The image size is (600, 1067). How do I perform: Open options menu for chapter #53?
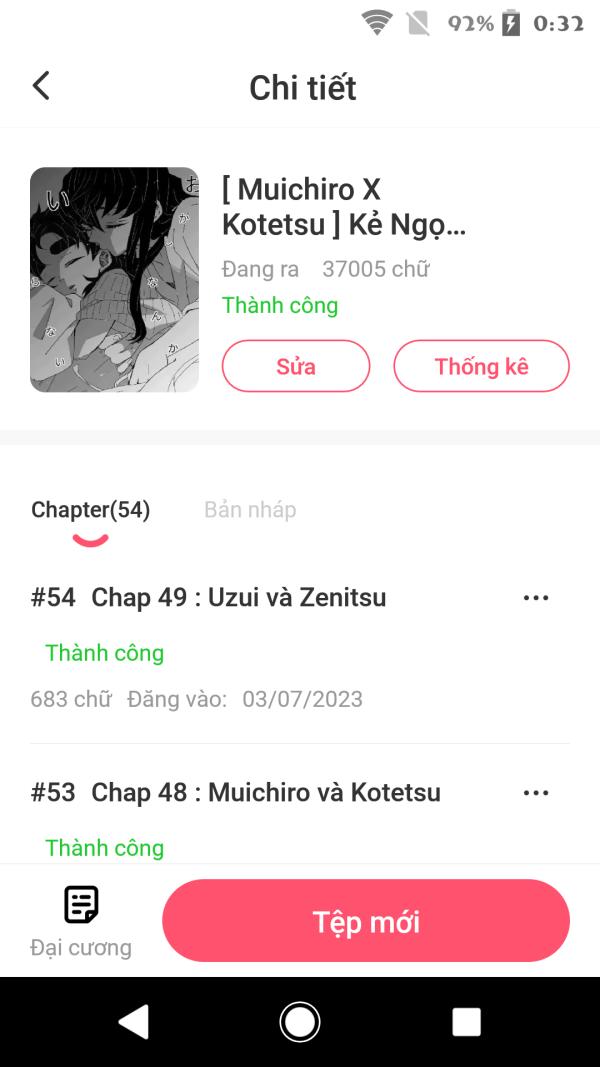[536, 793]
